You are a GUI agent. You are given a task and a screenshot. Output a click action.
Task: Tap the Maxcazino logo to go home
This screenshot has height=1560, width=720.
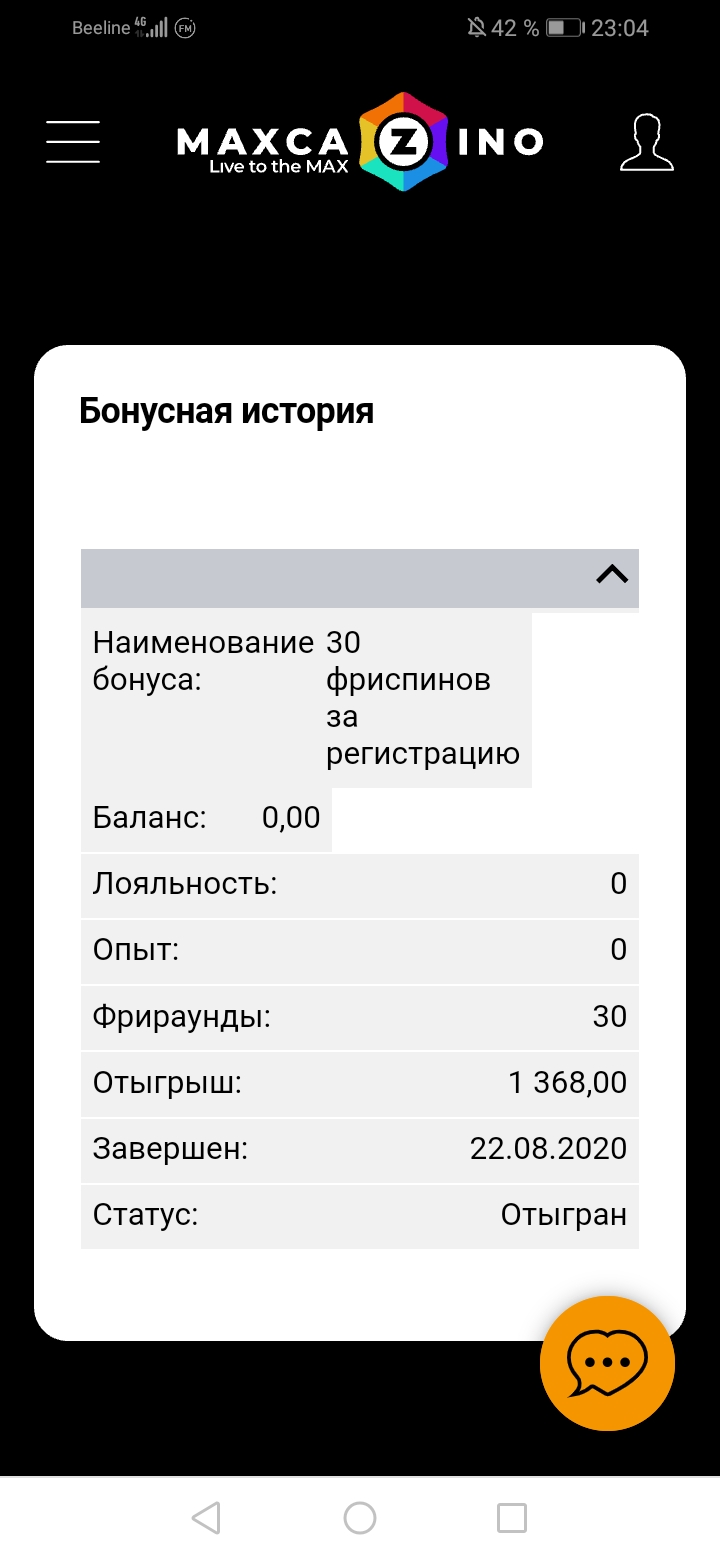click(x=360, y=143)
